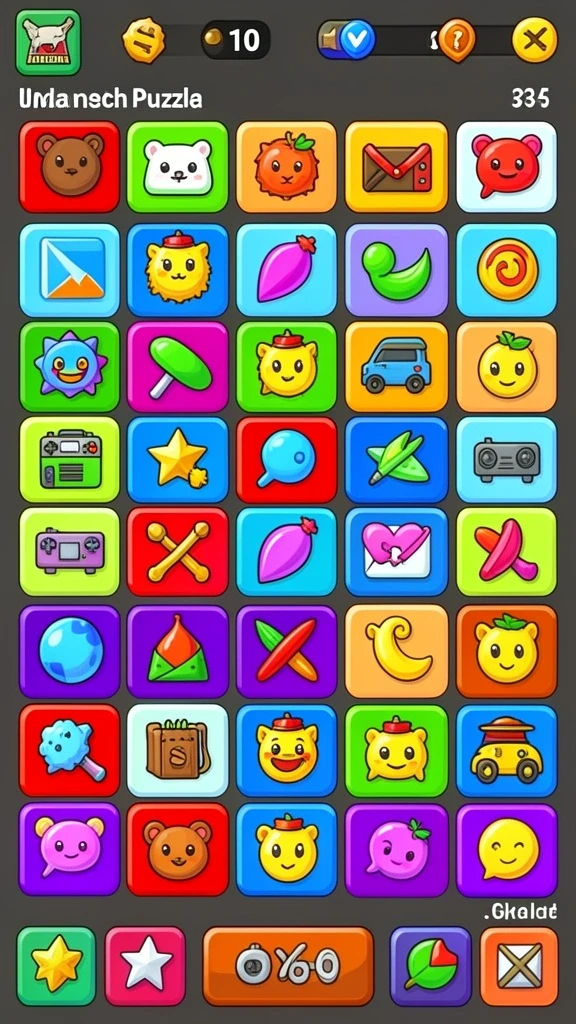576x1024 pixels.
Task: Tap the blue spiky monster tile
Action: point(69,367)
